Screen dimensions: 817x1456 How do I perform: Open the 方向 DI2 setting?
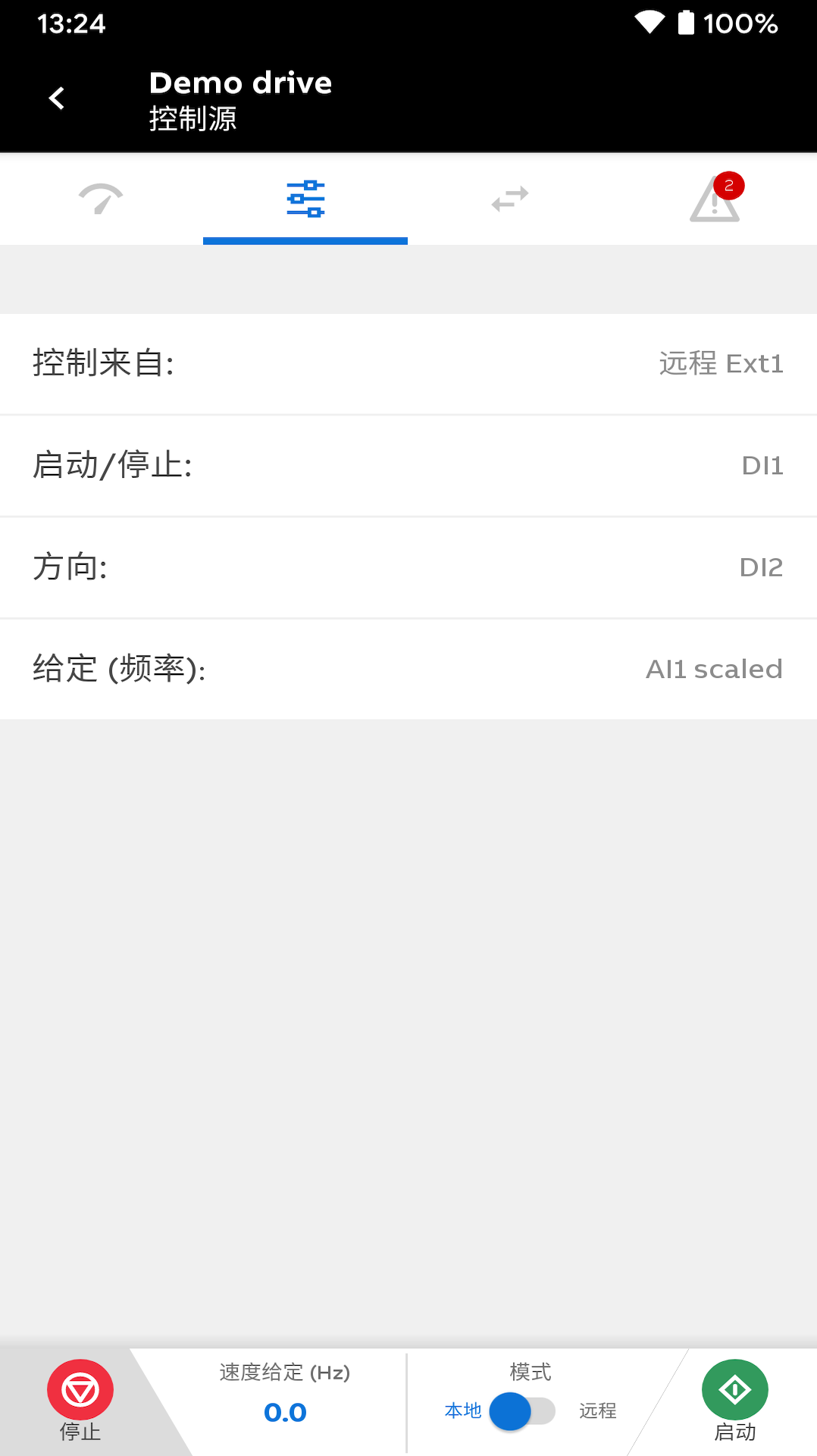[409, 567]
